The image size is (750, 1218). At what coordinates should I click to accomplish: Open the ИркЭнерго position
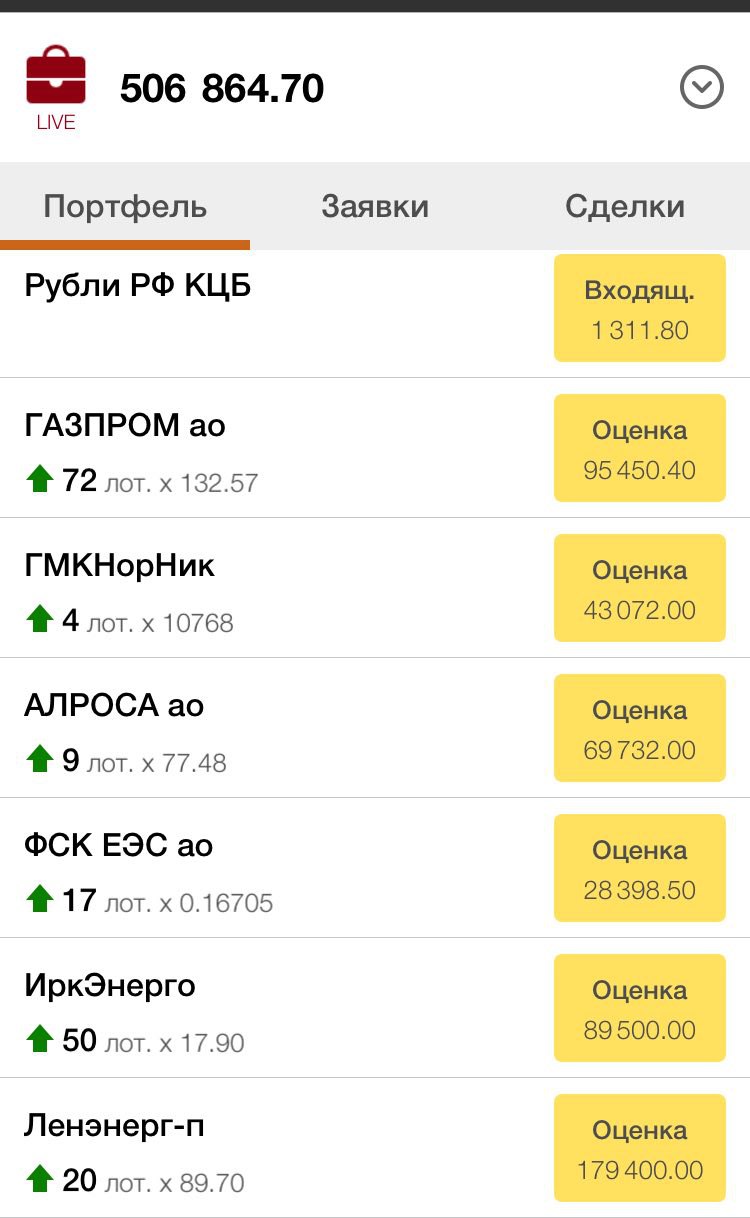pos(375,1008)
